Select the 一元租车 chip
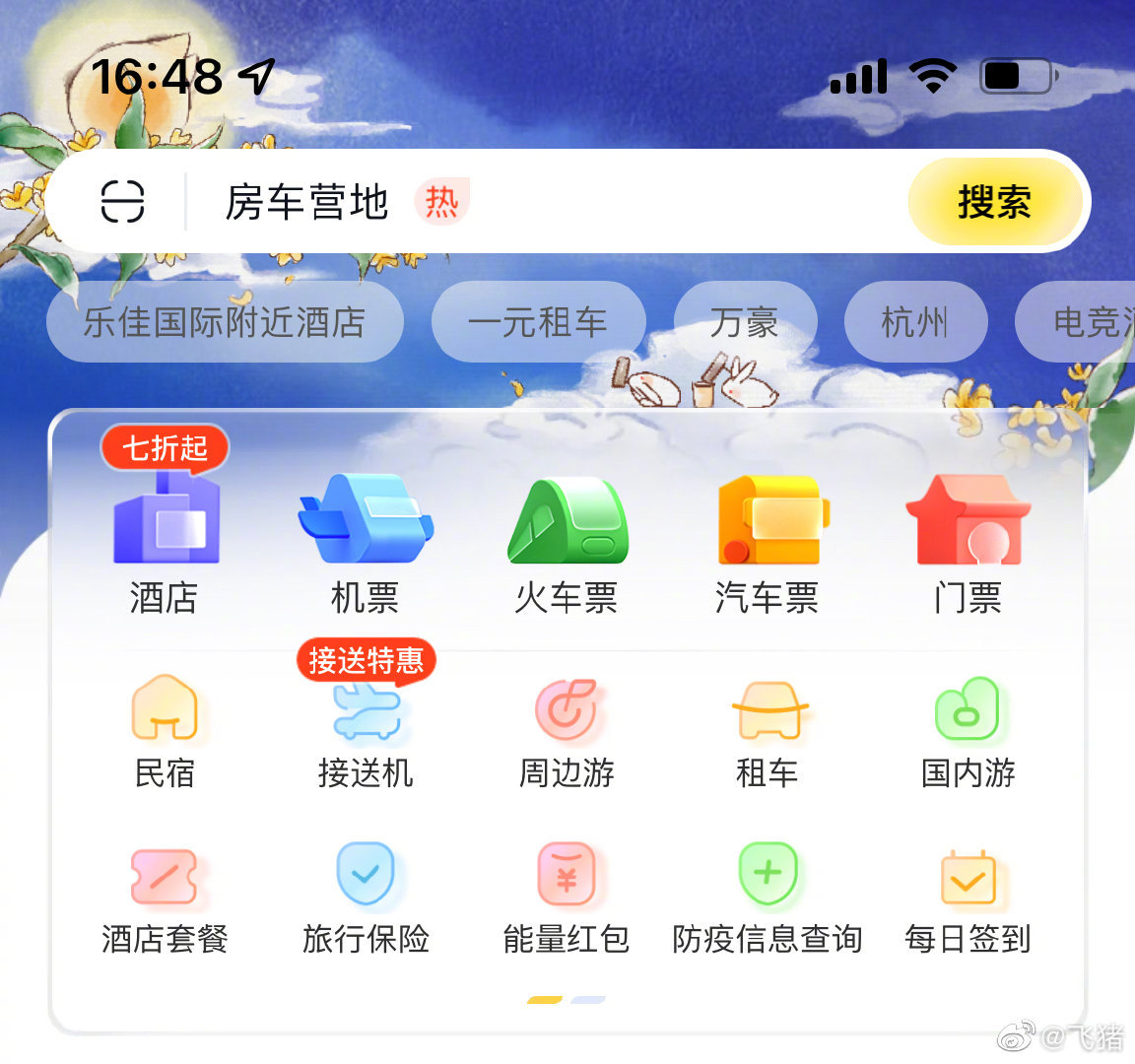 [538, 322]
